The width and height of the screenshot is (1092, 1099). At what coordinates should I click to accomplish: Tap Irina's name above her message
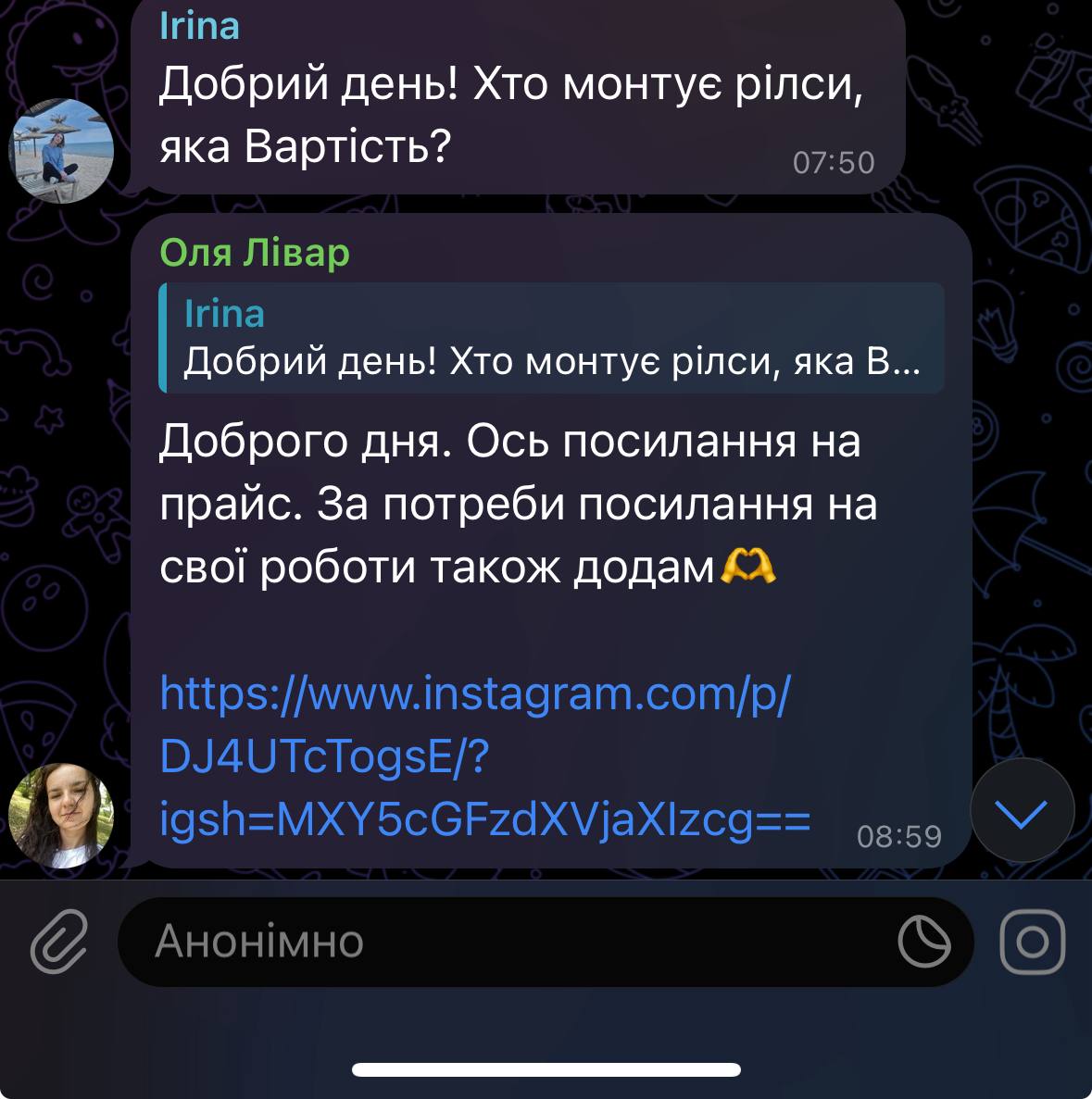pyautogui.click(x=199, y=26)
